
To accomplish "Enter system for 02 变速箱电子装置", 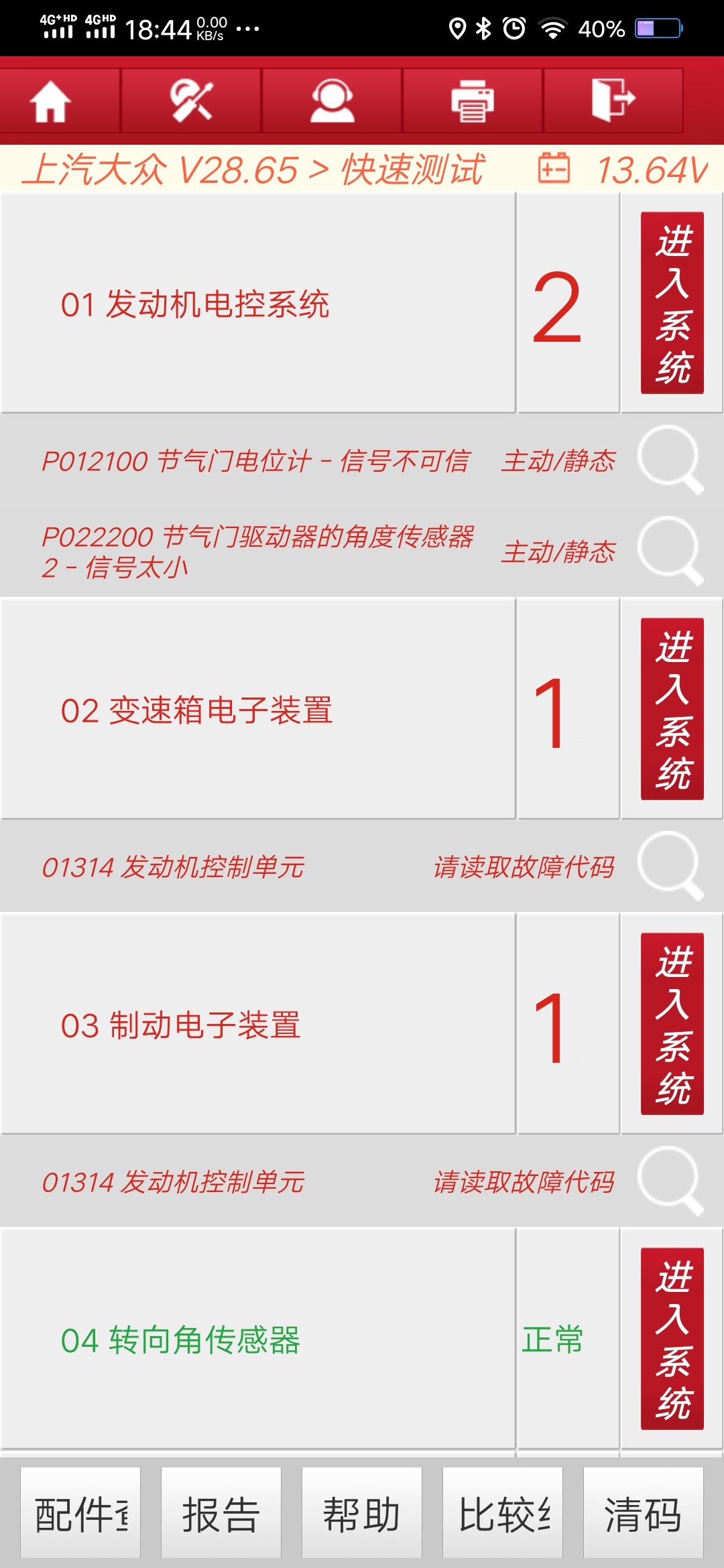I will tap(672, 709).
